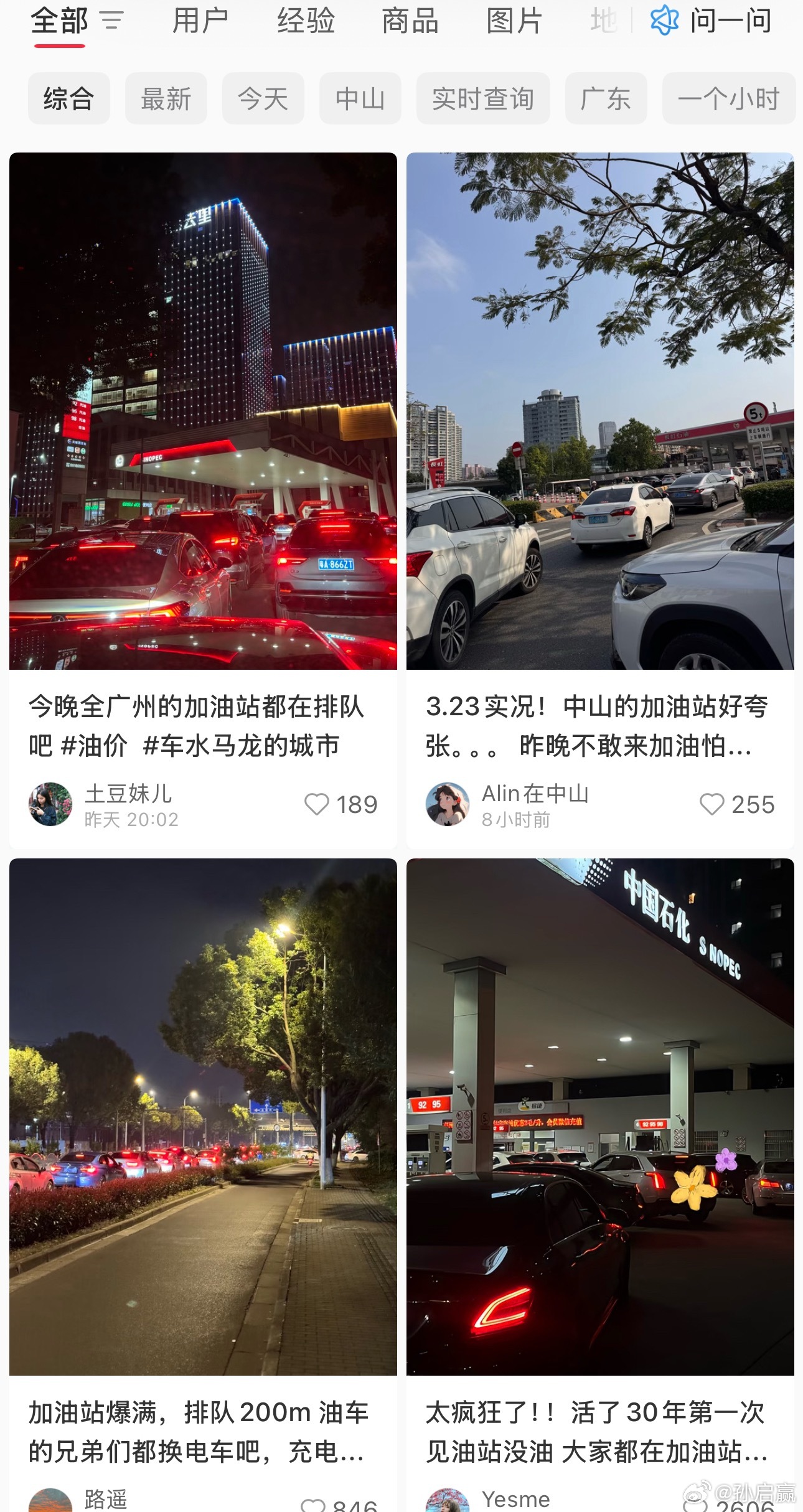
Task: Like the 今晚全广州的加油站 post via heart icon
Action: tap(317, 805)
